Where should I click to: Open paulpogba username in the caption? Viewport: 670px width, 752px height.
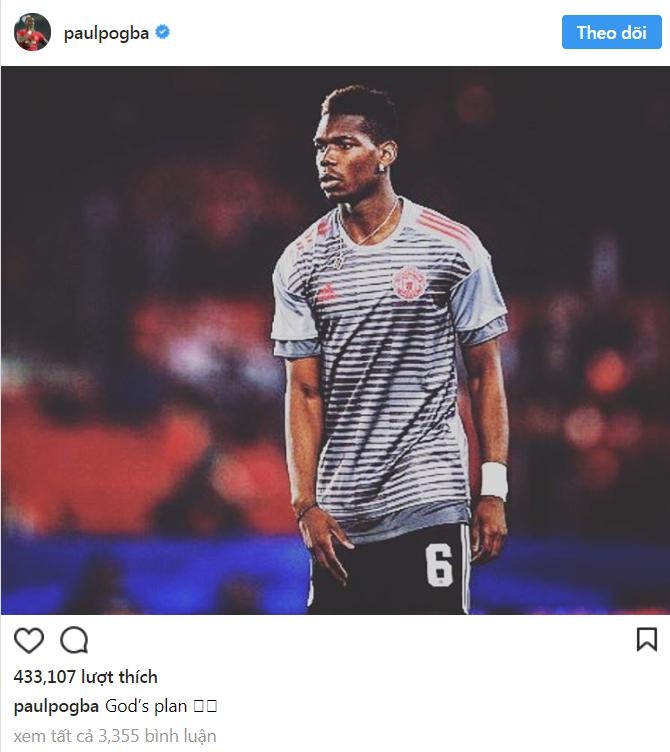(x=56, y=706)
